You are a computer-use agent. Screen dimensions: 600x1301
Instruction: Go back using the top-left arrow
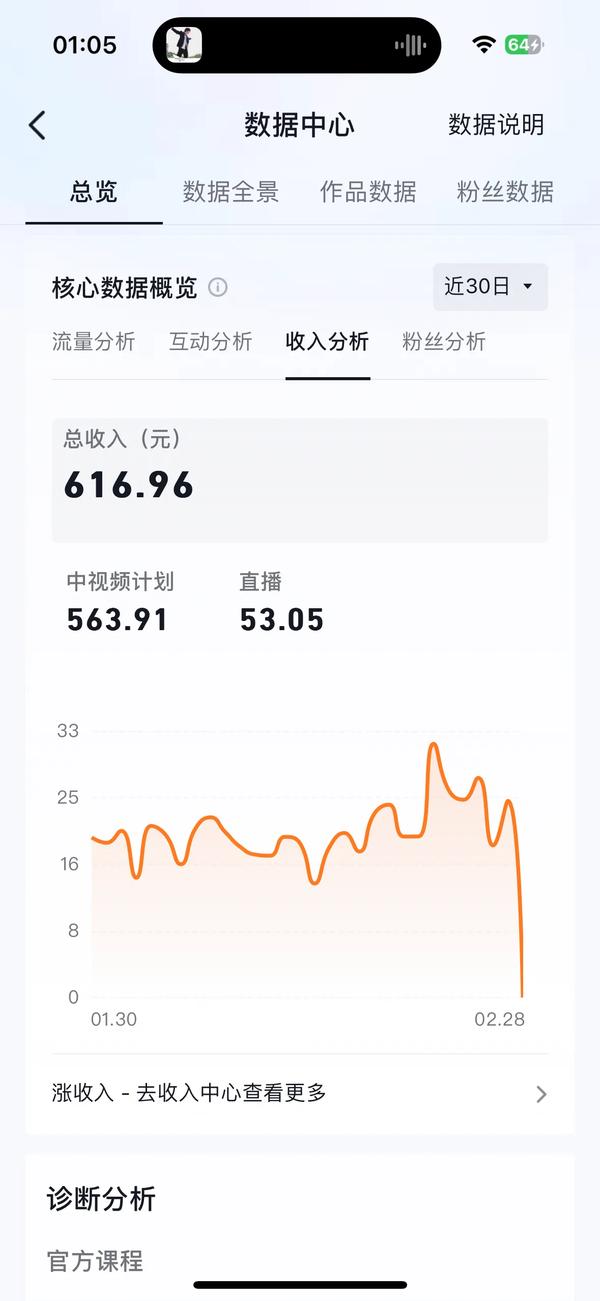37,125
